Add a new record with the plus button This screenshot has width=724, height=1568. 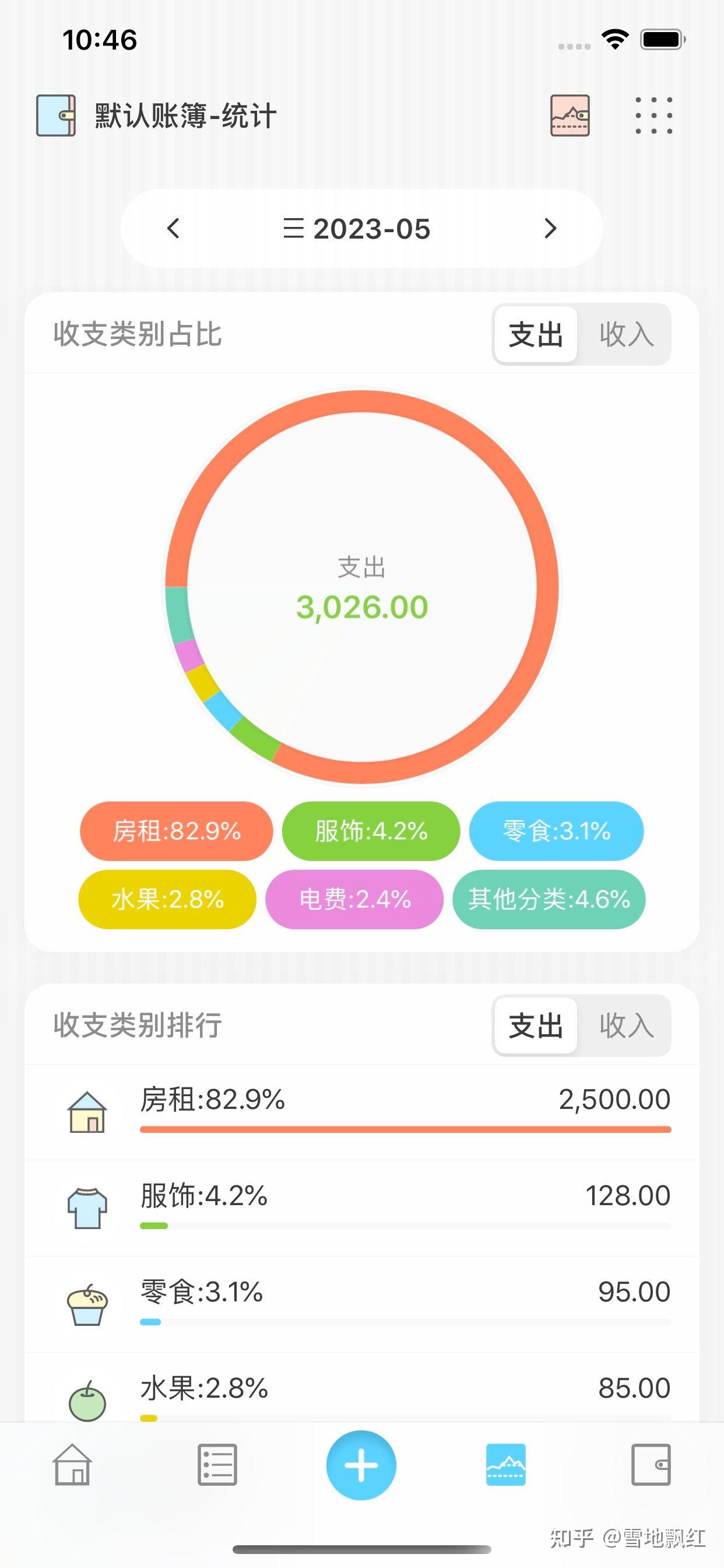point(361,1465)
